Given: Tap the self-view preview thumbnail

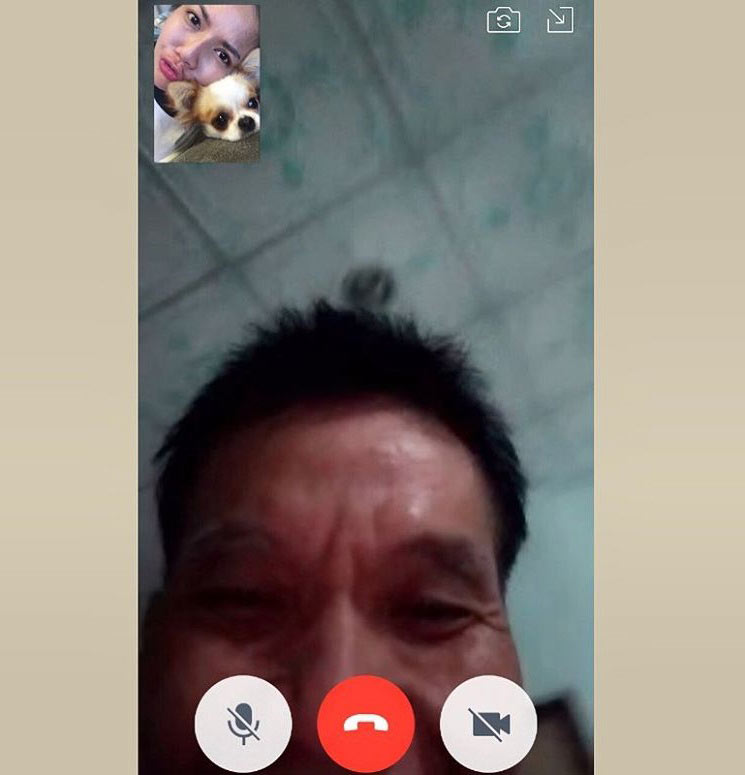Looking at the screenshot, I should tap(206, 83).
